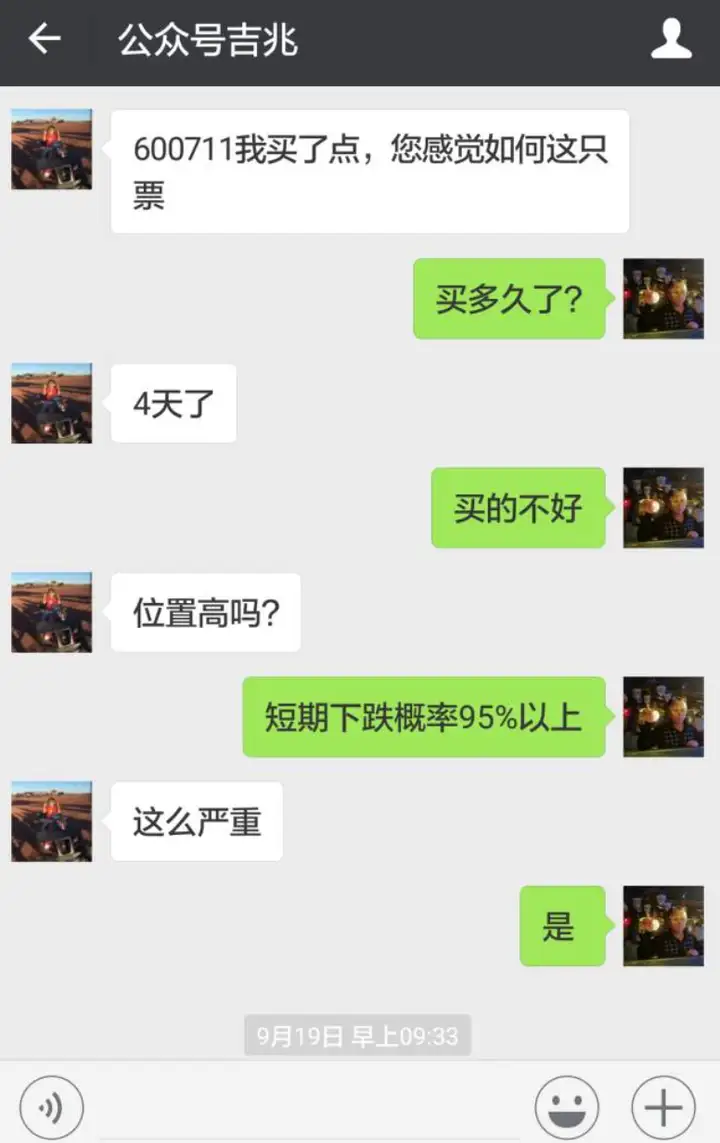Open the chat contact profile icon

tap(671, 40)
